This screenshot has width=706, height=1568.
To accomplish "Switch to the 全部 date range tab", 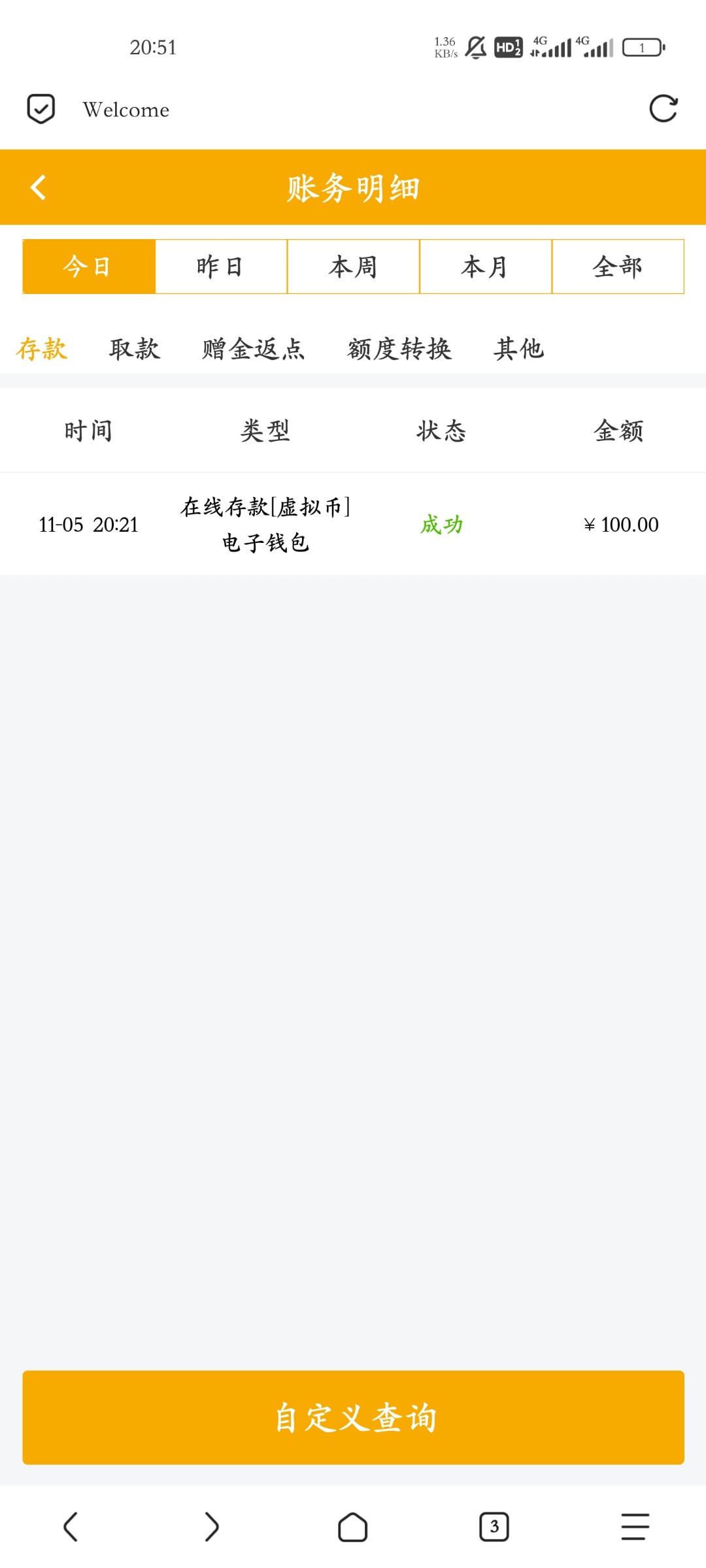I will [x=617, y=266].
